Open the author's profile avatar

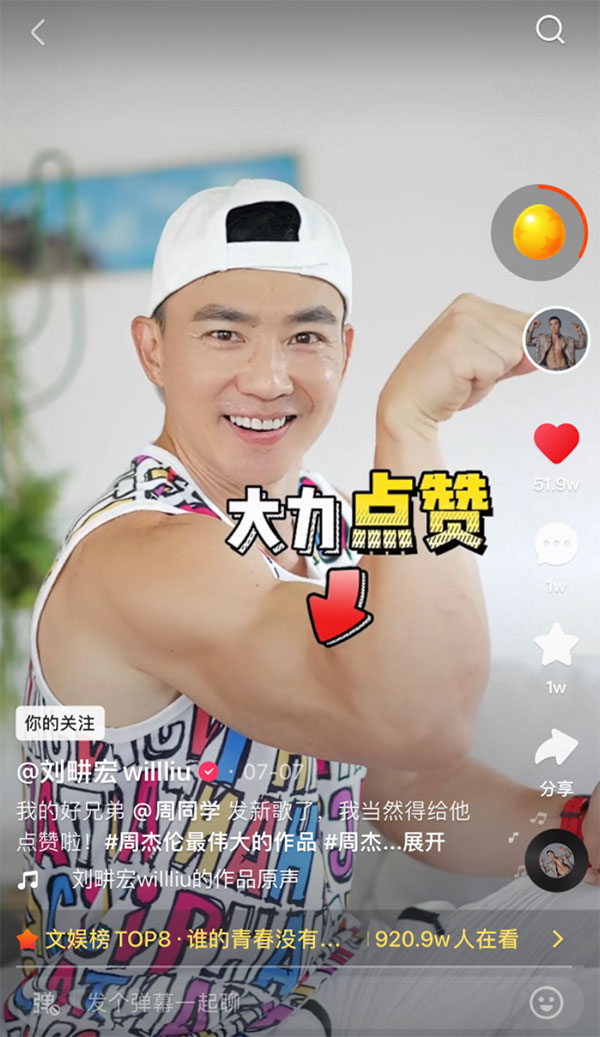pyautogui.click(x=556, y=340)
